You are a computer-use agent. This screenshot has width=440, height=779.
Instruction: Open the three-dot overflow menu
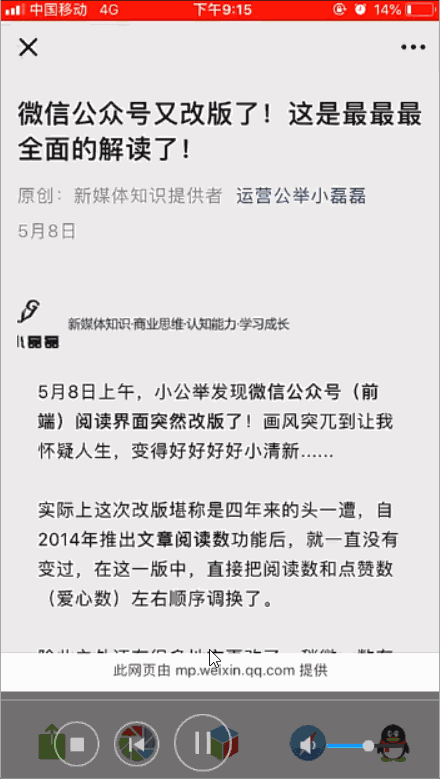[x=413, y=48]
